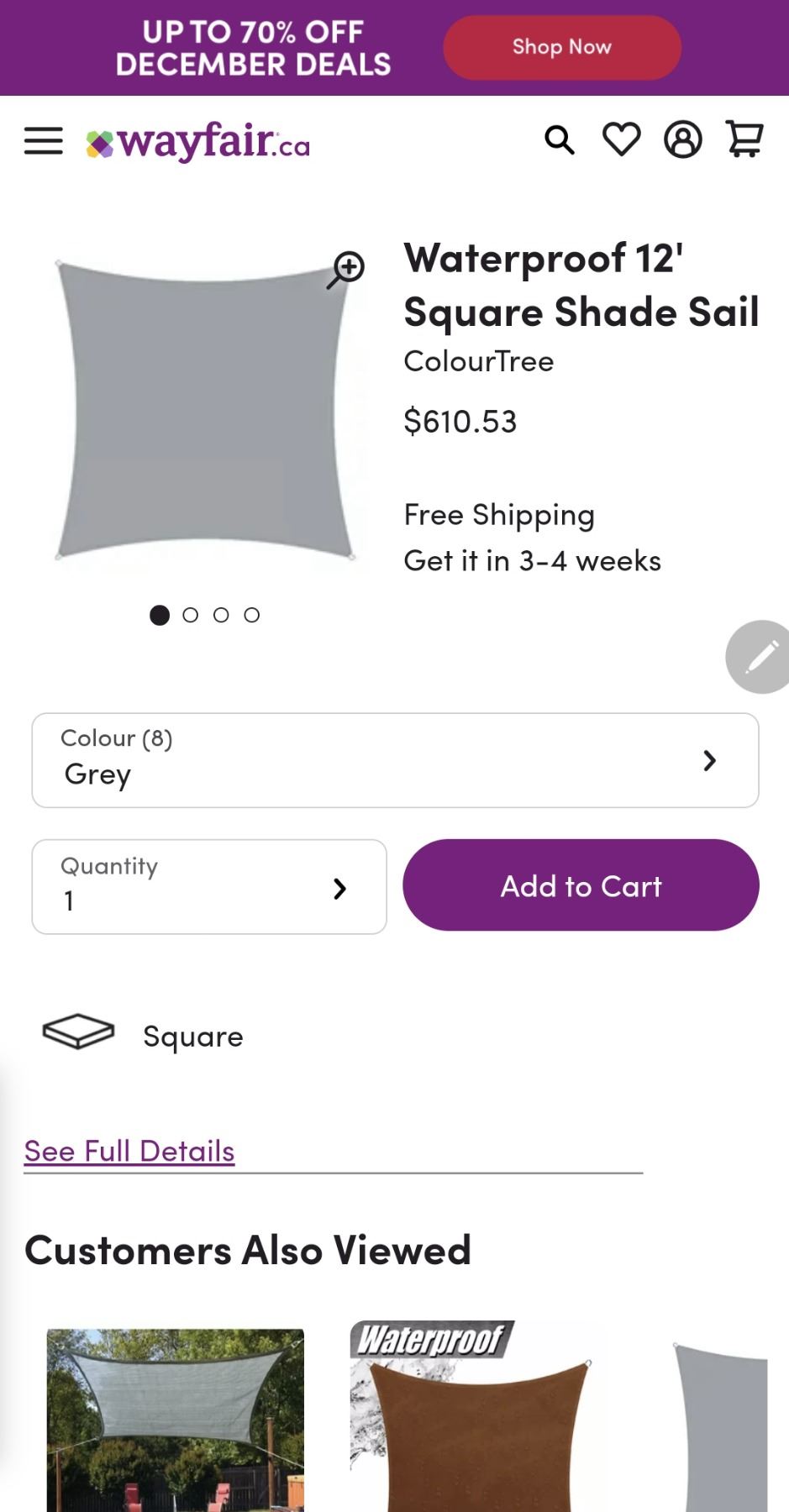Open the account profile icon
Image resolution: width=789 pixels, height=1512 pixels.
(x=682, y=139)
